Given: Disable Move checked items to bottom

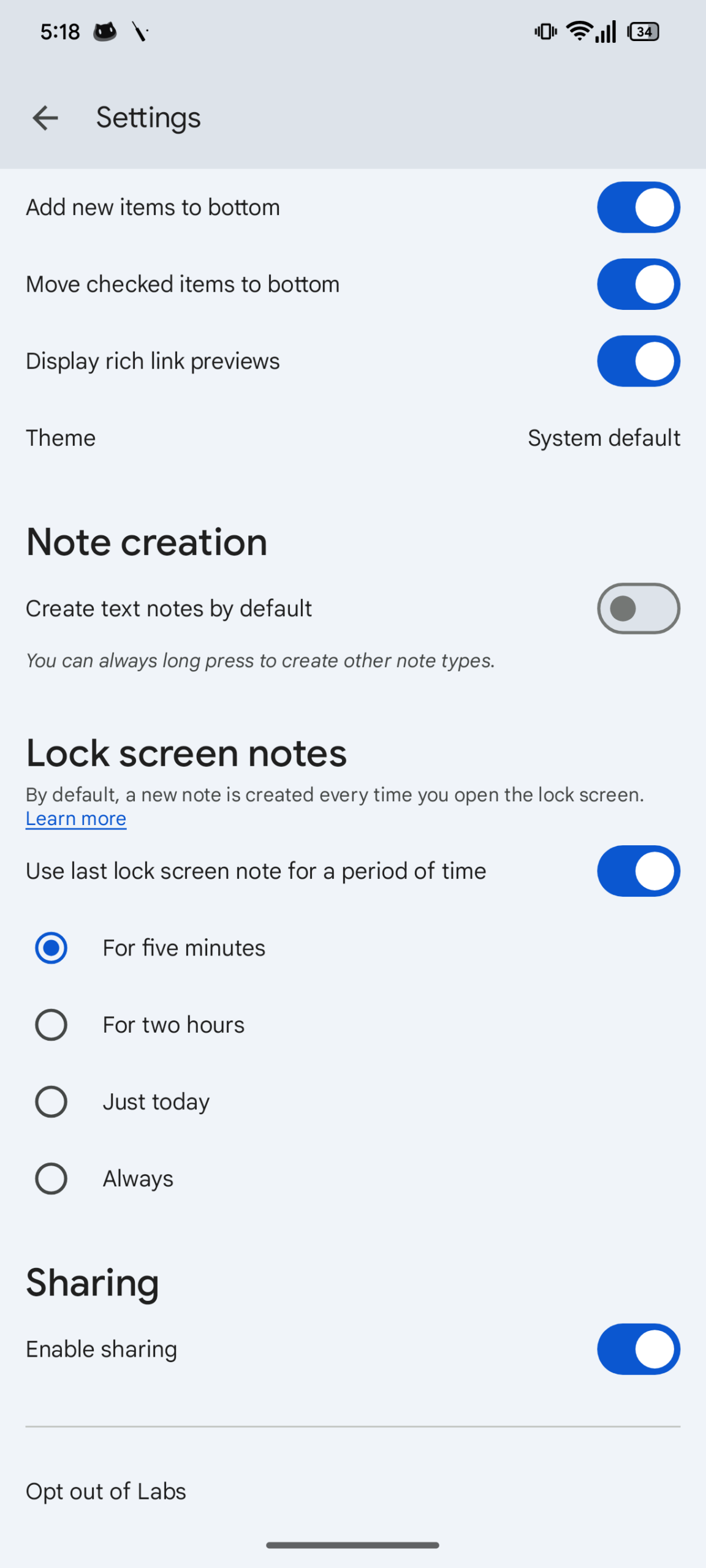Looking at the screenshot, I should pos(638,284).
